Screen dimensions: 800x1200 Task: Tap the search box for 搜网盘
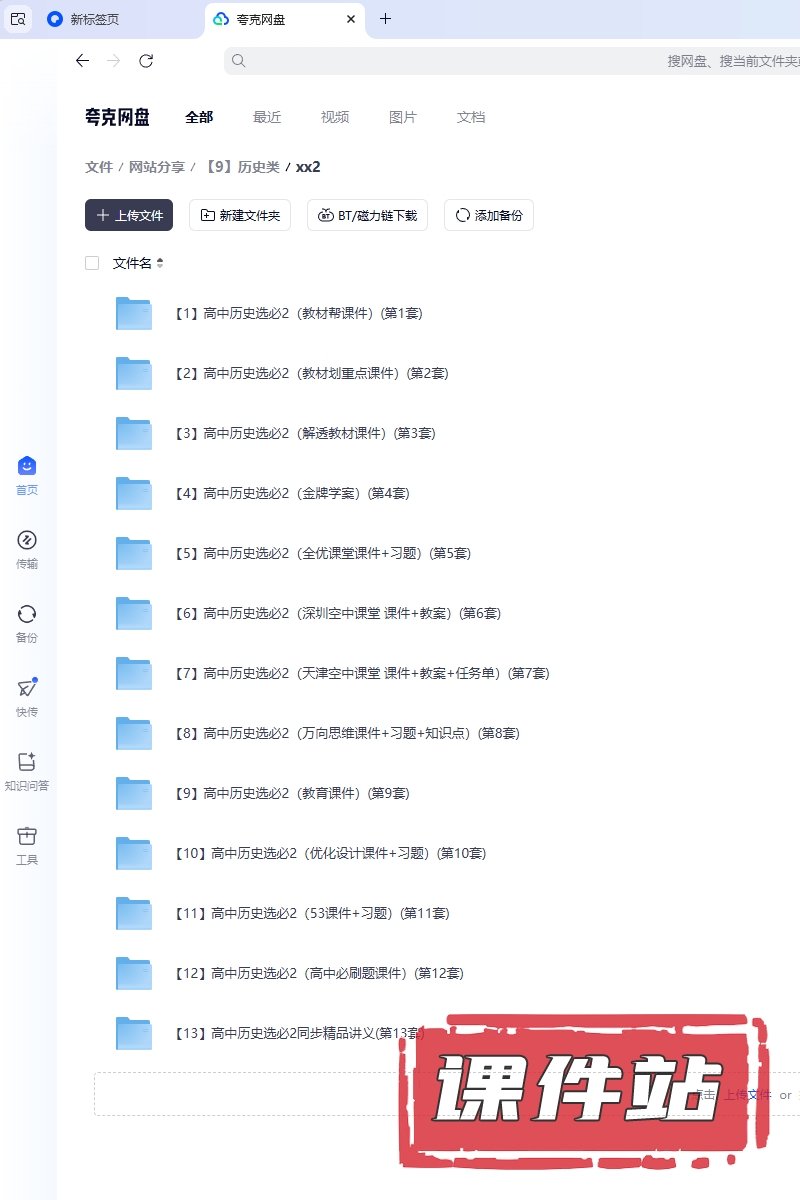tap(500, 61)
